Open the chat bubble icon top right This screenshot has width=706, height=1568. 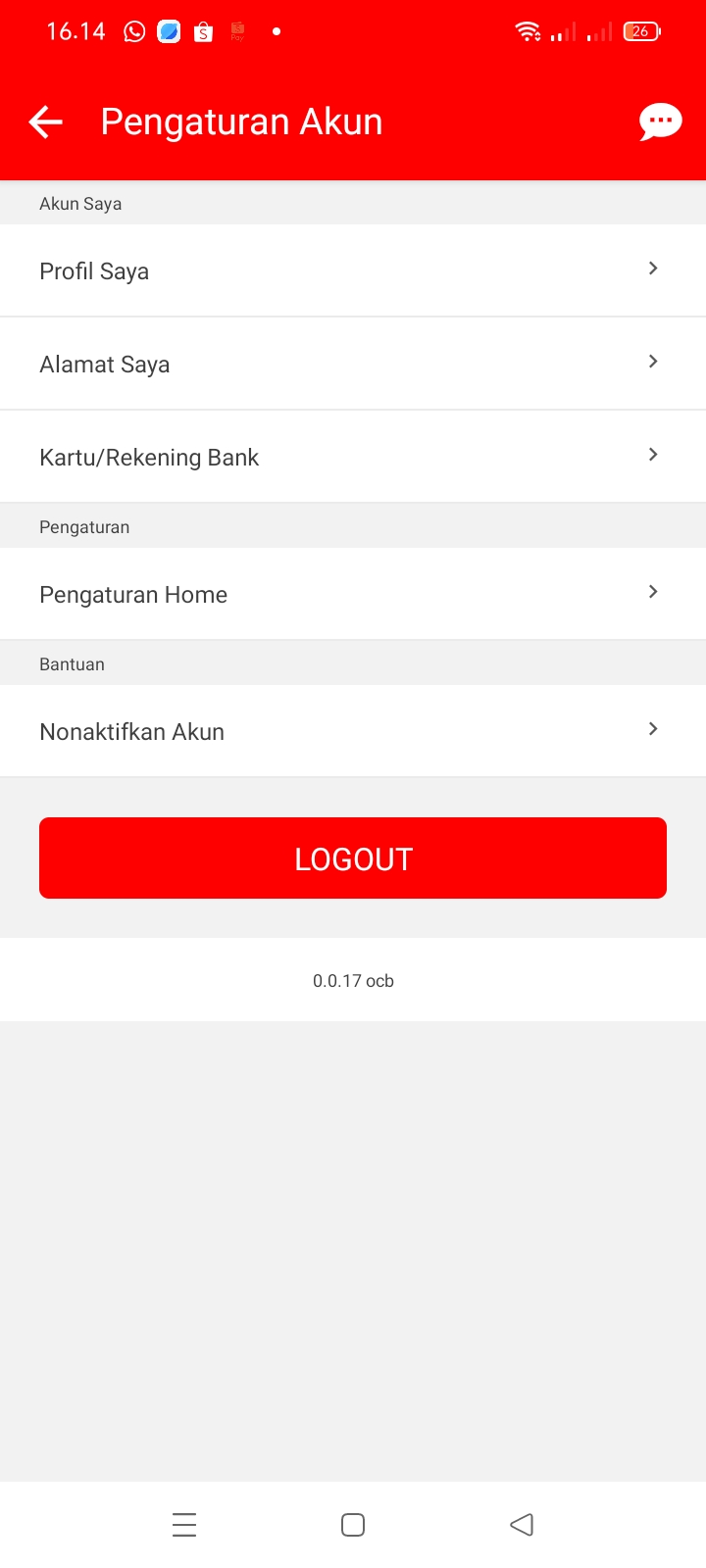[x=660, y=122]
